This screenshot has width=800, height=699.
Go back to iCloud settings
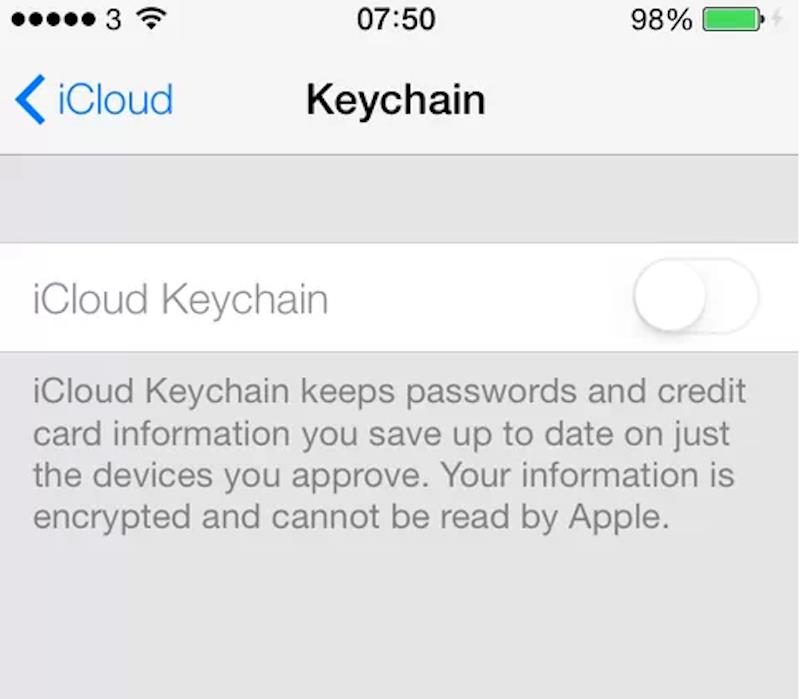tap(94, 100)
